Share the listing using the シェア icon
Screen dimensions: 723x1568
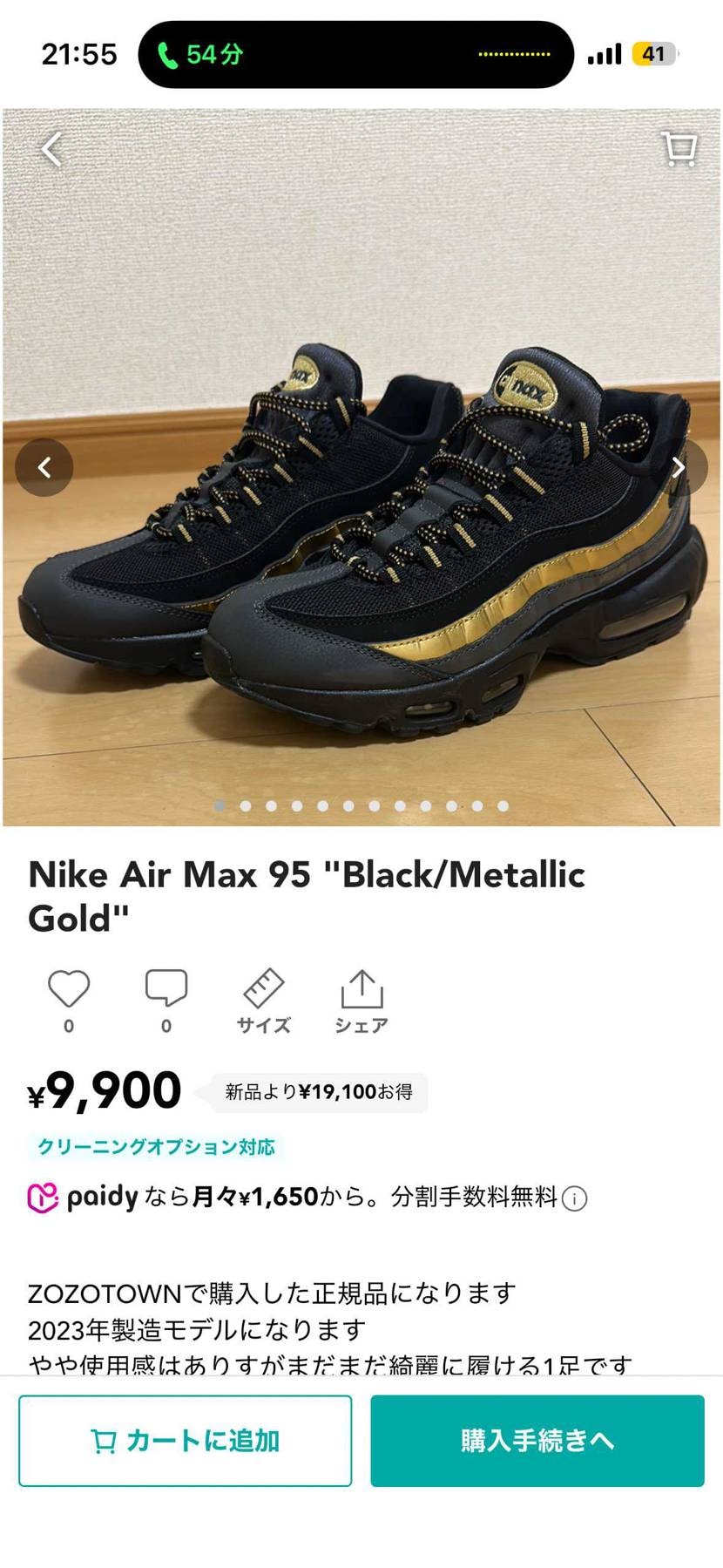click(x=361, y=991)
